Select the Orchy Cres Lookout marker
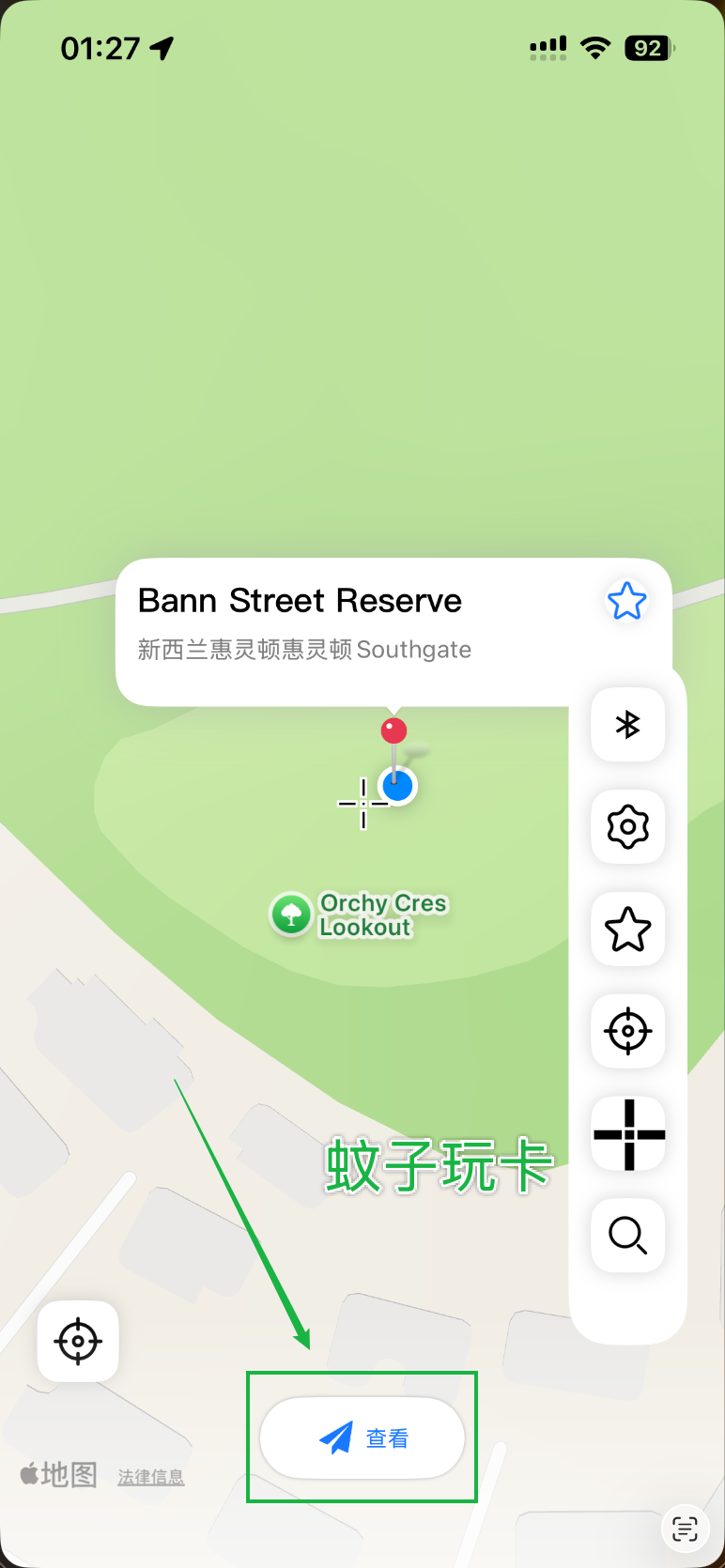 click(x=291, y=915)
